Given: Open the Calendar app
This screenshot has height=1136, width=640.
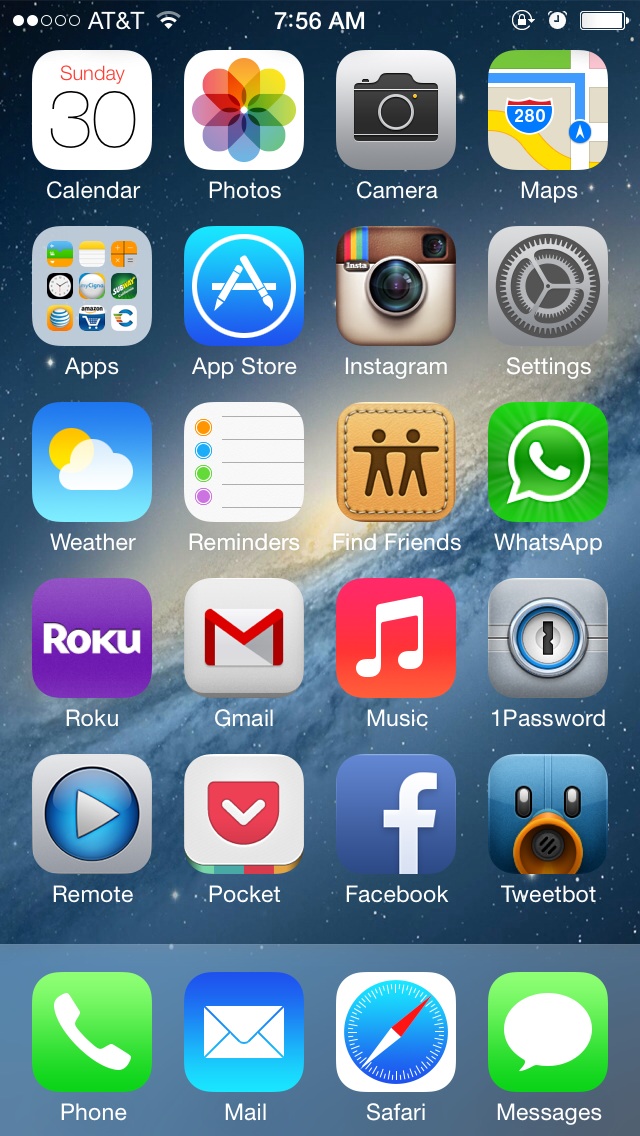Looking at the screenshot, I should click(92, 110).
